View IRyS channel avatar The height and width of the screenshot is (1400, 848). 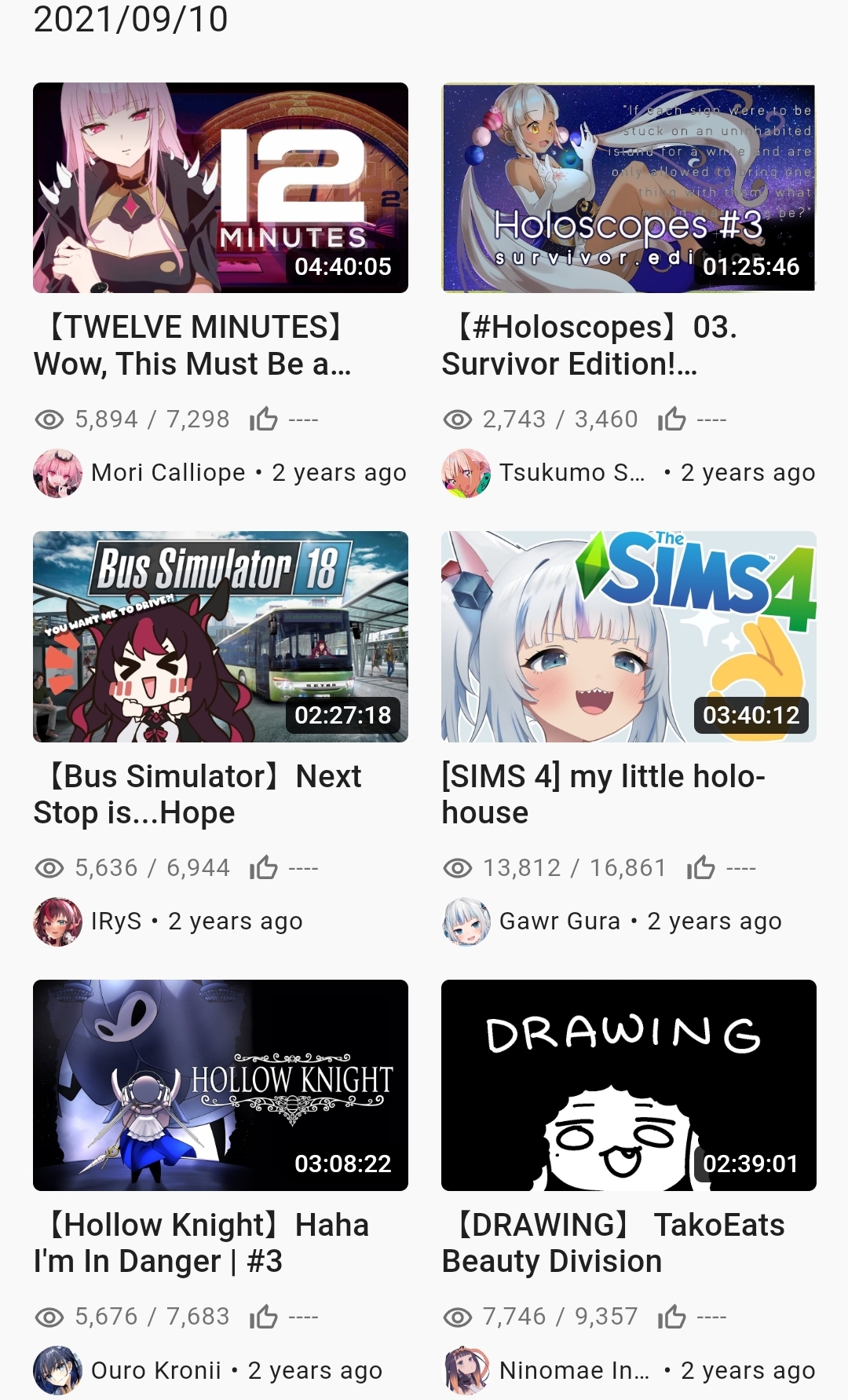coord(57,922)
